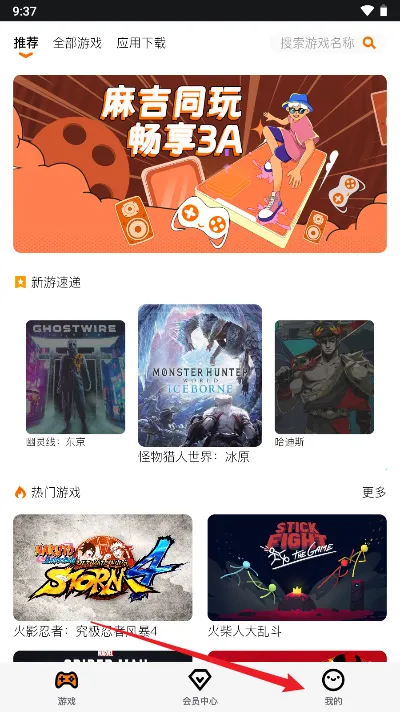Image resolution: width=400 pixels, height=712 pixels.
Task: Switch to the 全部游戏 tab
Action: [77, 43]
